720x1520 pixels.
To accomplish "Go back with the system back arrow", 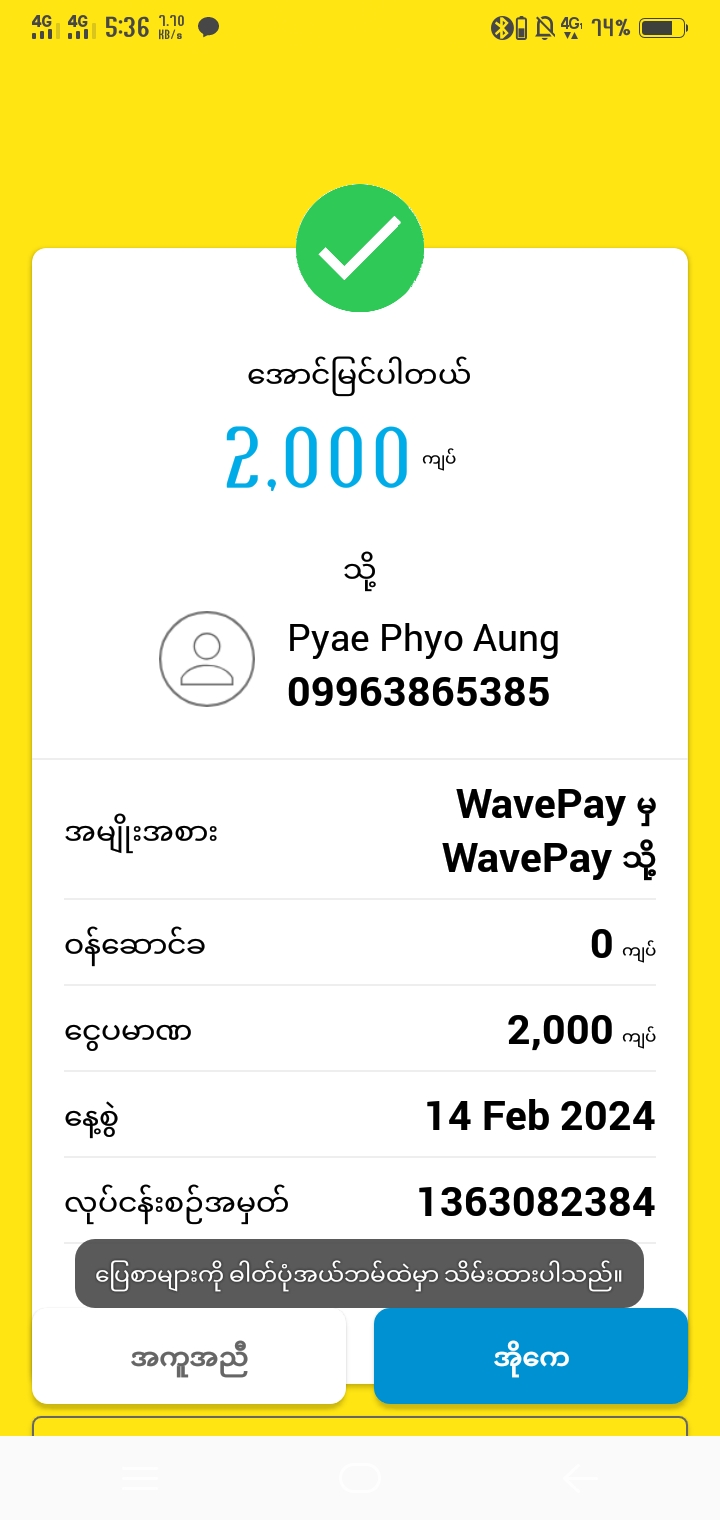I will (580, 1478).
